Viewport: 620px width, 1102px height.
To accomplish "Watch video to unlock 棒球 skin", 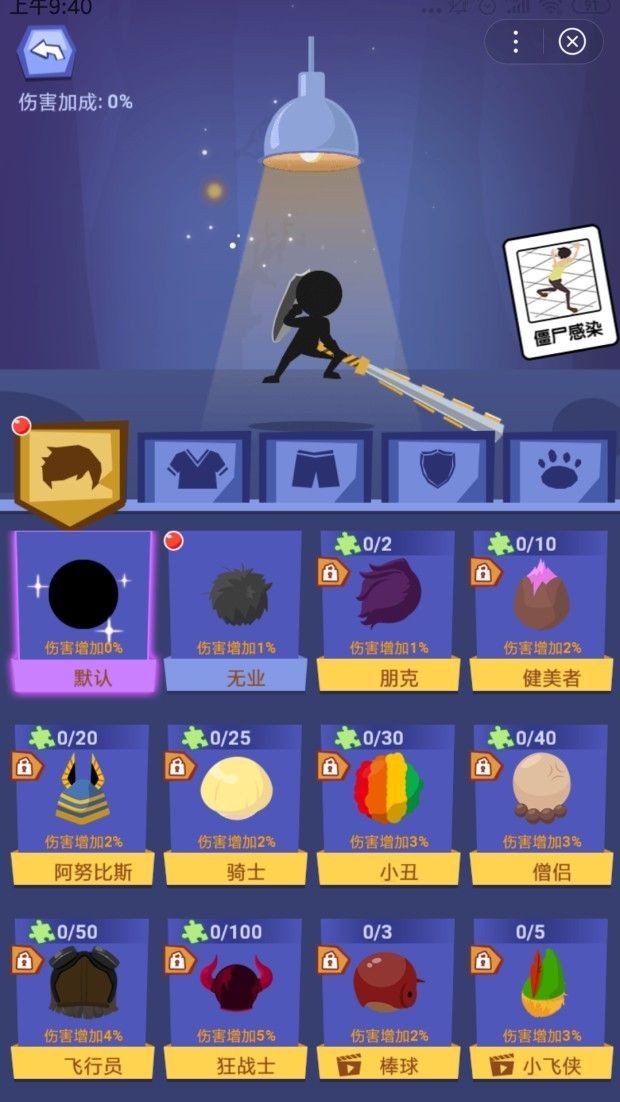I will coord(388,1064).
